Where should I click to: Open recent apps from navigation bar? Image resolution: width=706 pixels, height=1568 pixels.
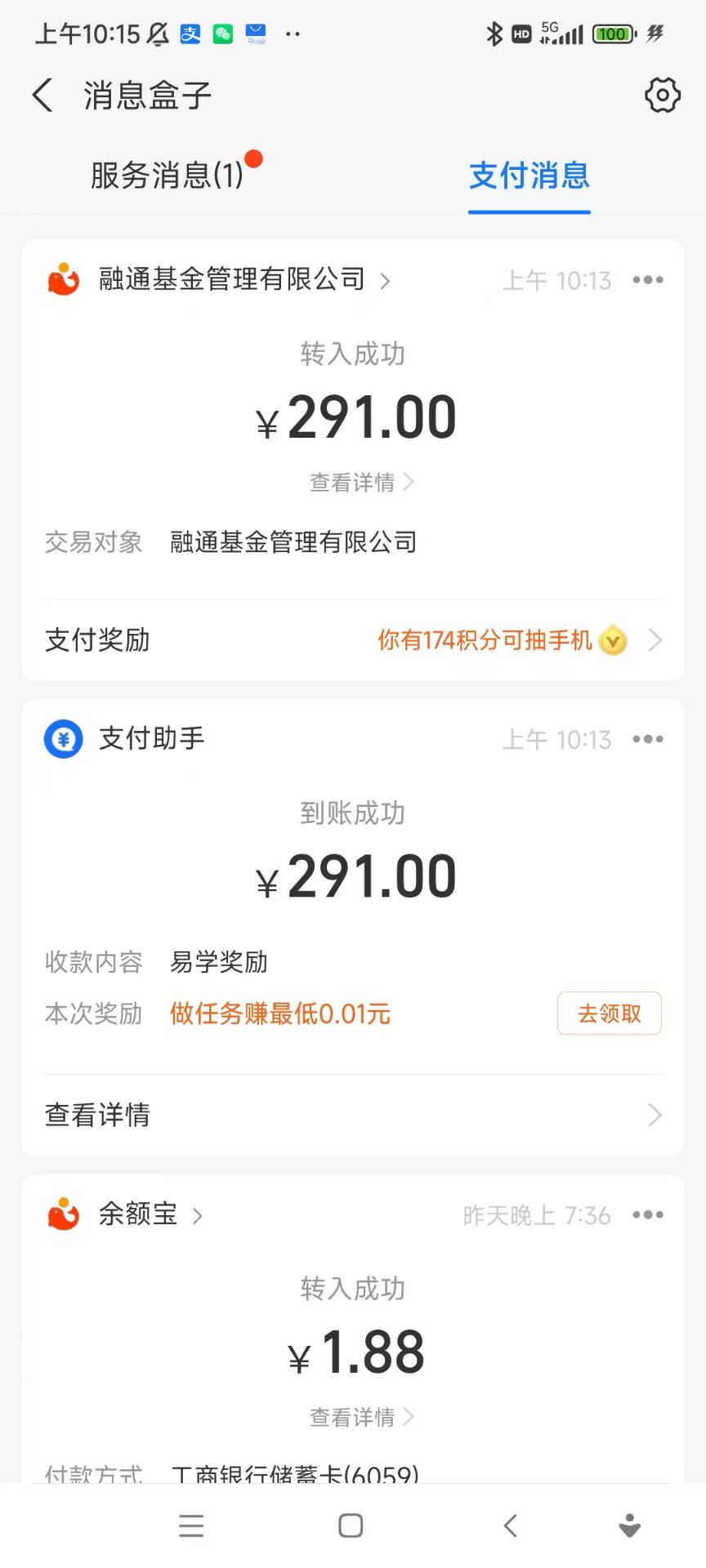click(x=191, y=1526)
